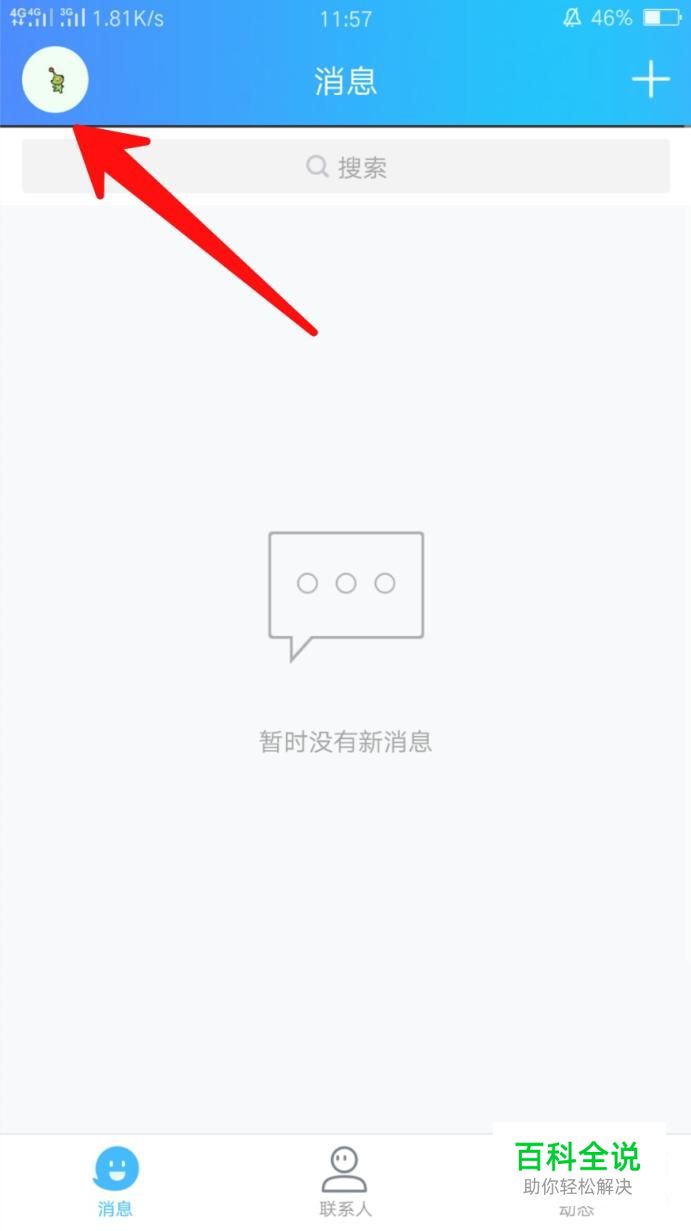This screenshot has width=691, height=1231.
Task: Switch to the 消息 tab
Action: tap(116, 1180)
